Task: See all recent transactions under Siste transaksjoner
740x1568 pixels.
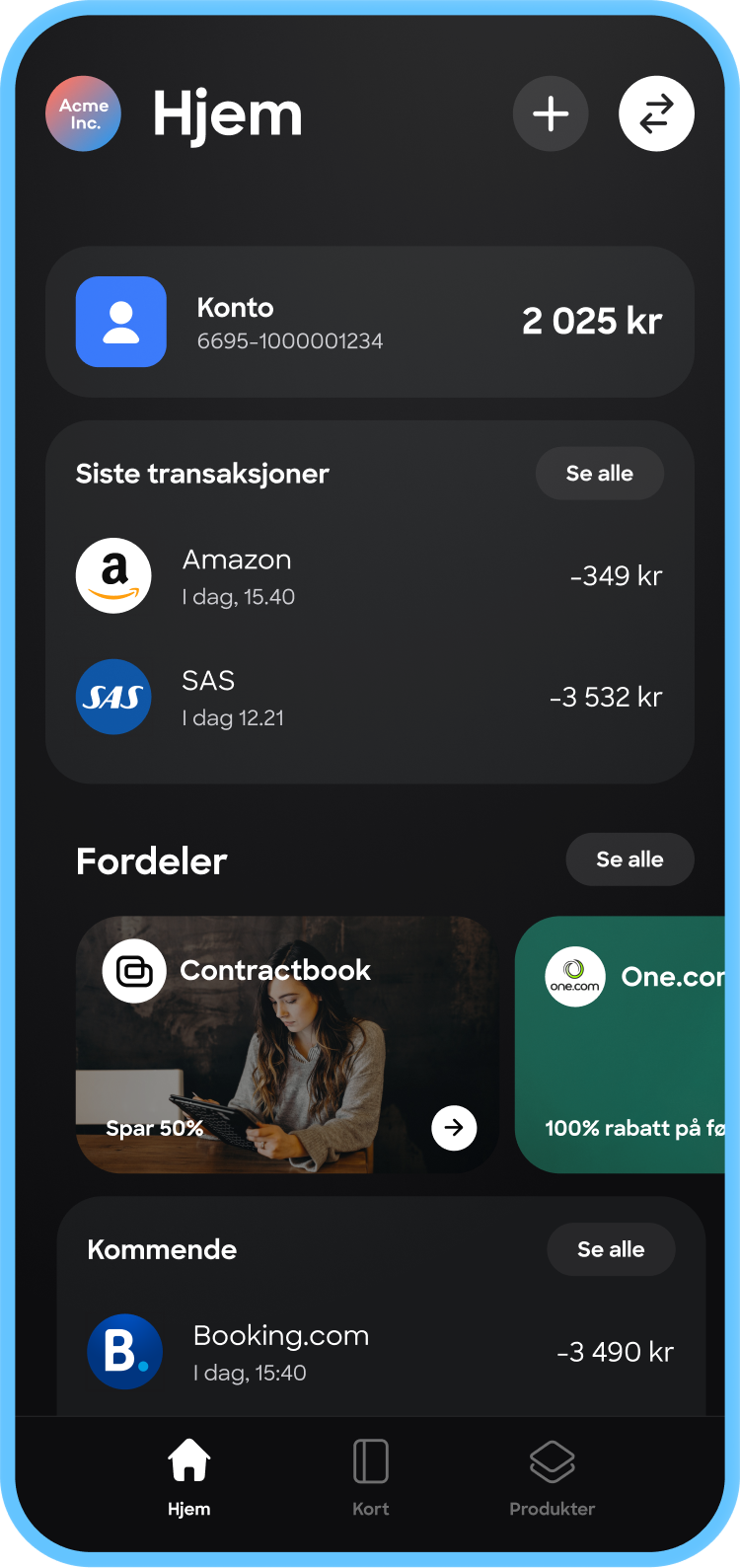Action: [x=599, y=474]
